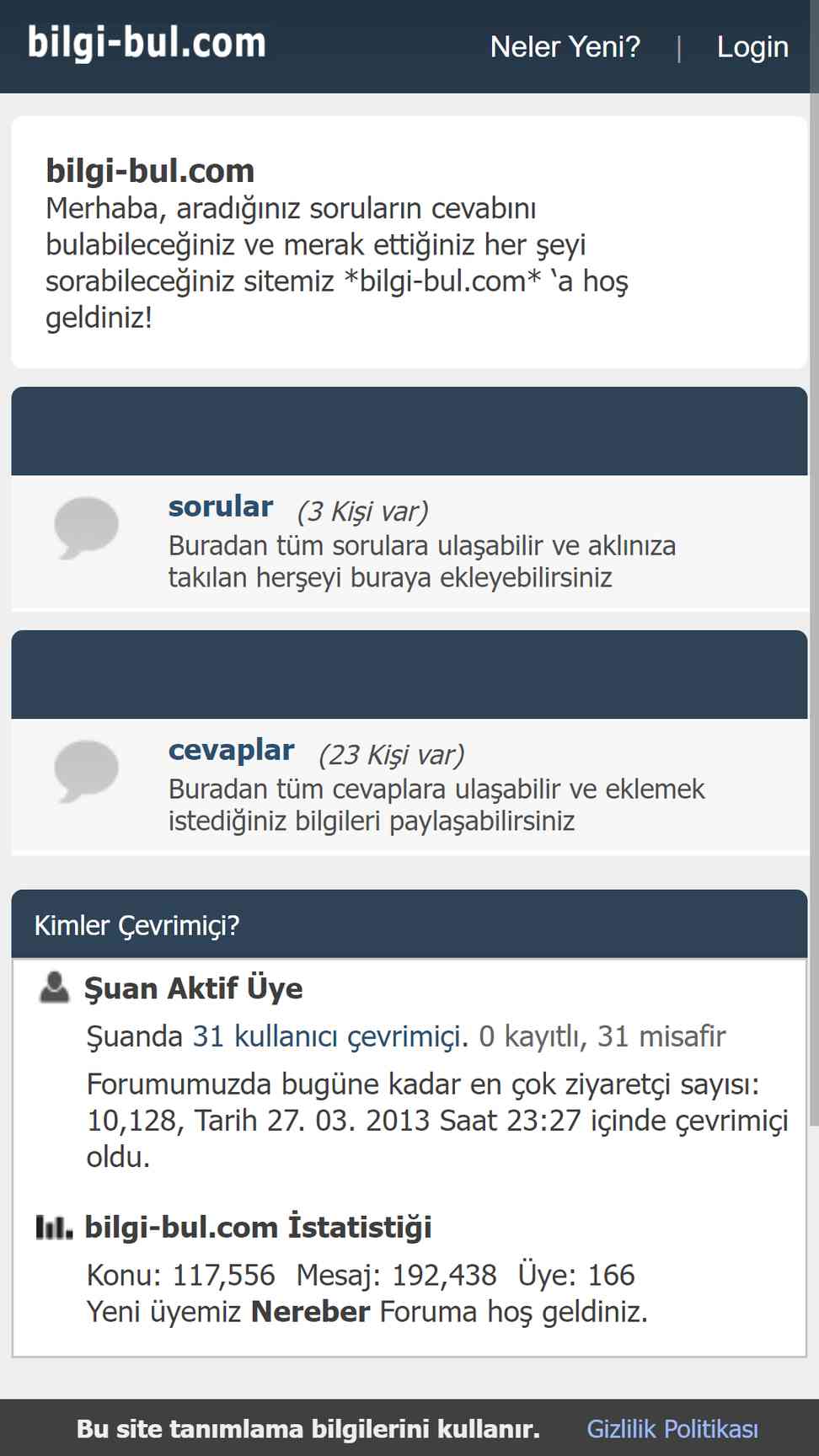
Task: Open the bilgi-bul.com site logo link
Action: coord(147,43)
